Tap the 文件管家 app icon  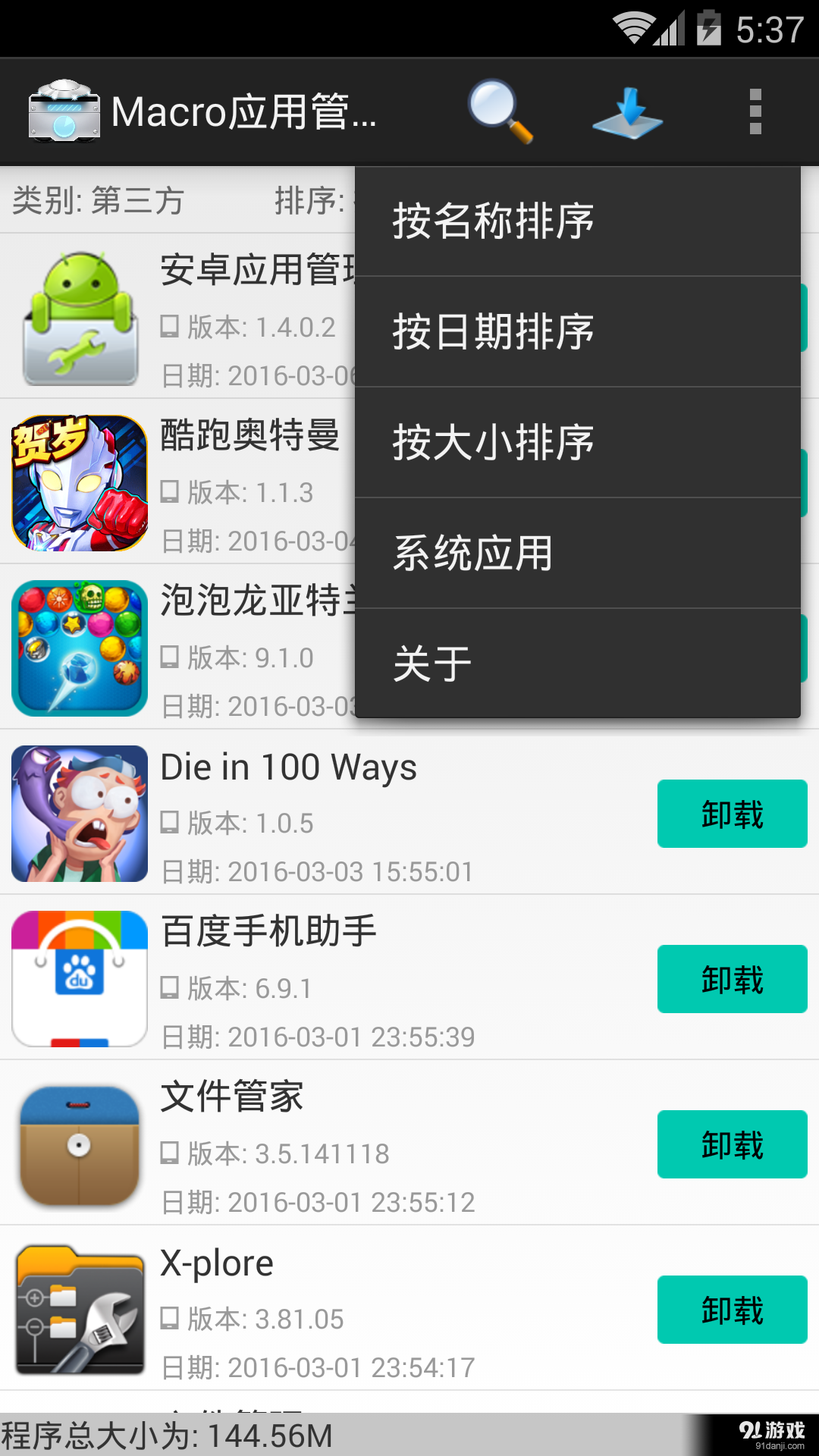tap(80, 1145)
